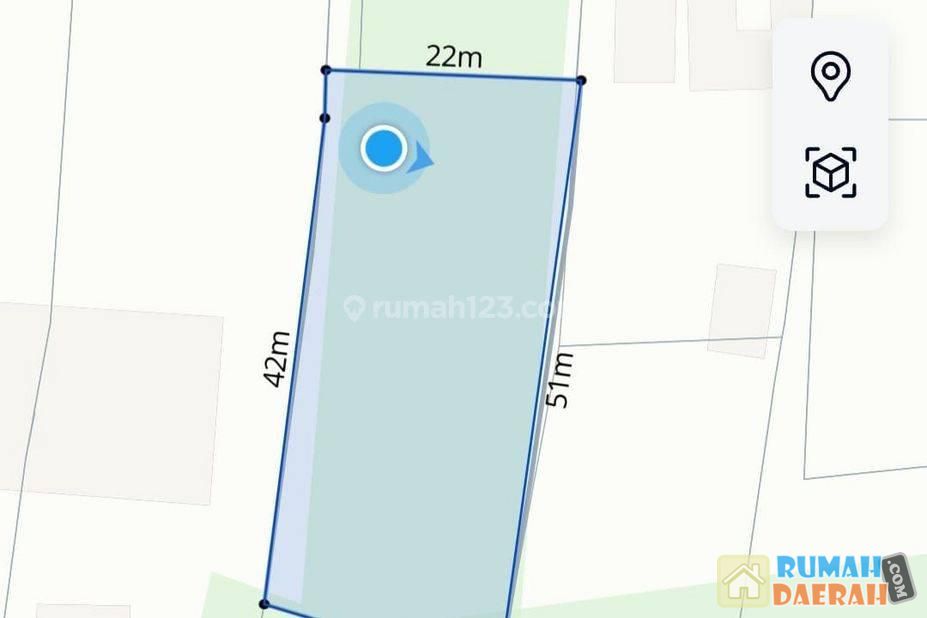Image resolution: width=927 pixels, height=618 pixels.
Task: Tap the location pin icon
Action: point(830,77)
